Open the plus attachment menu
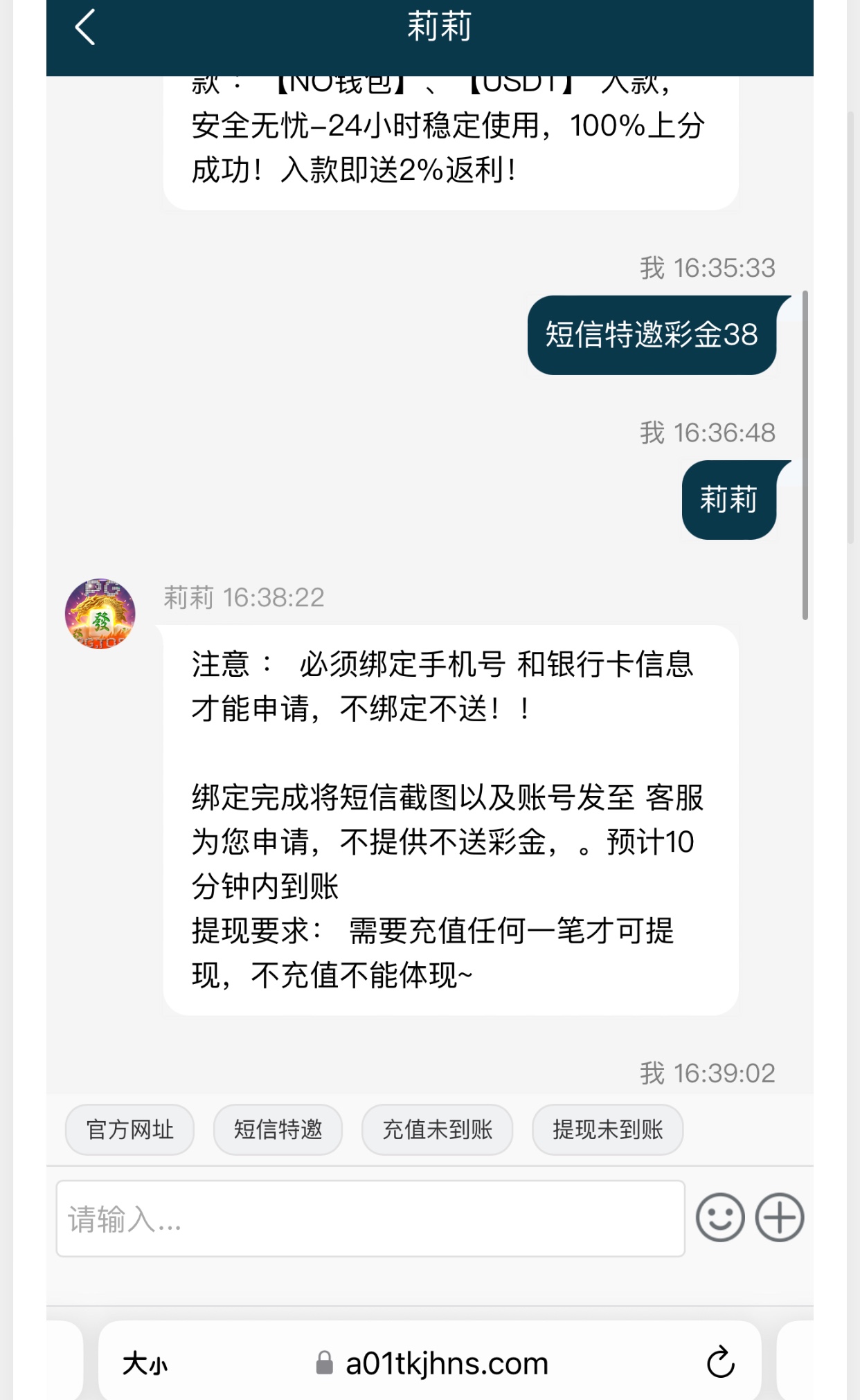 coord(779,1217)
